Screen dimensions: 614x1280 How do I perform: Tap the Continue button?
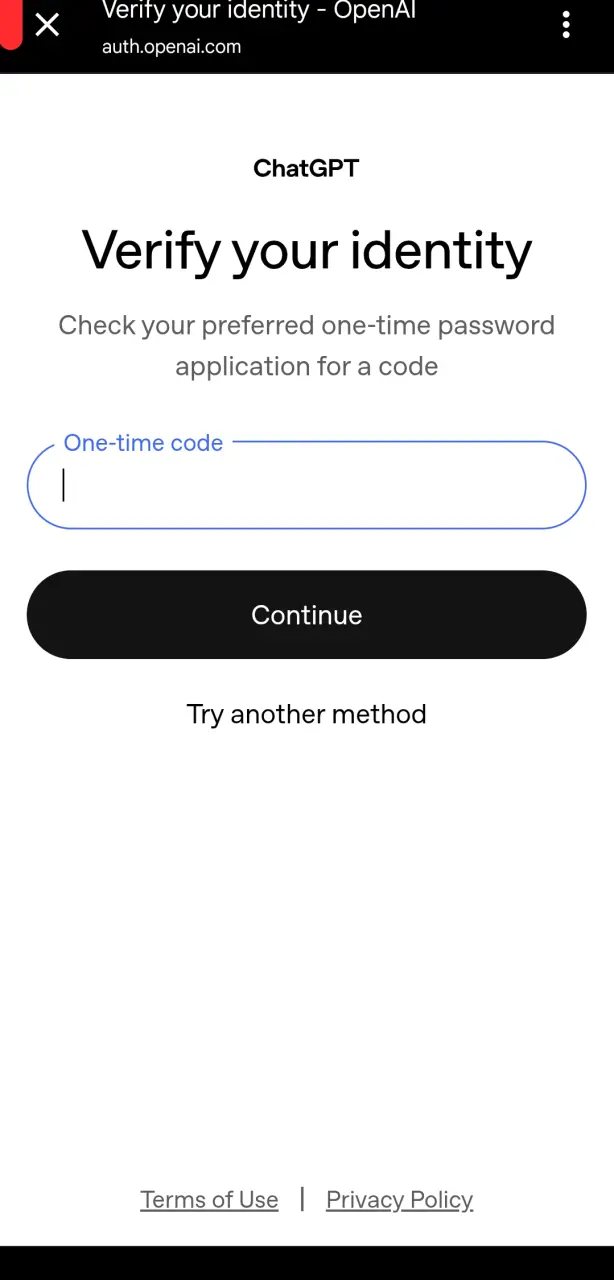pyautogui.click(x=306, y=614)
